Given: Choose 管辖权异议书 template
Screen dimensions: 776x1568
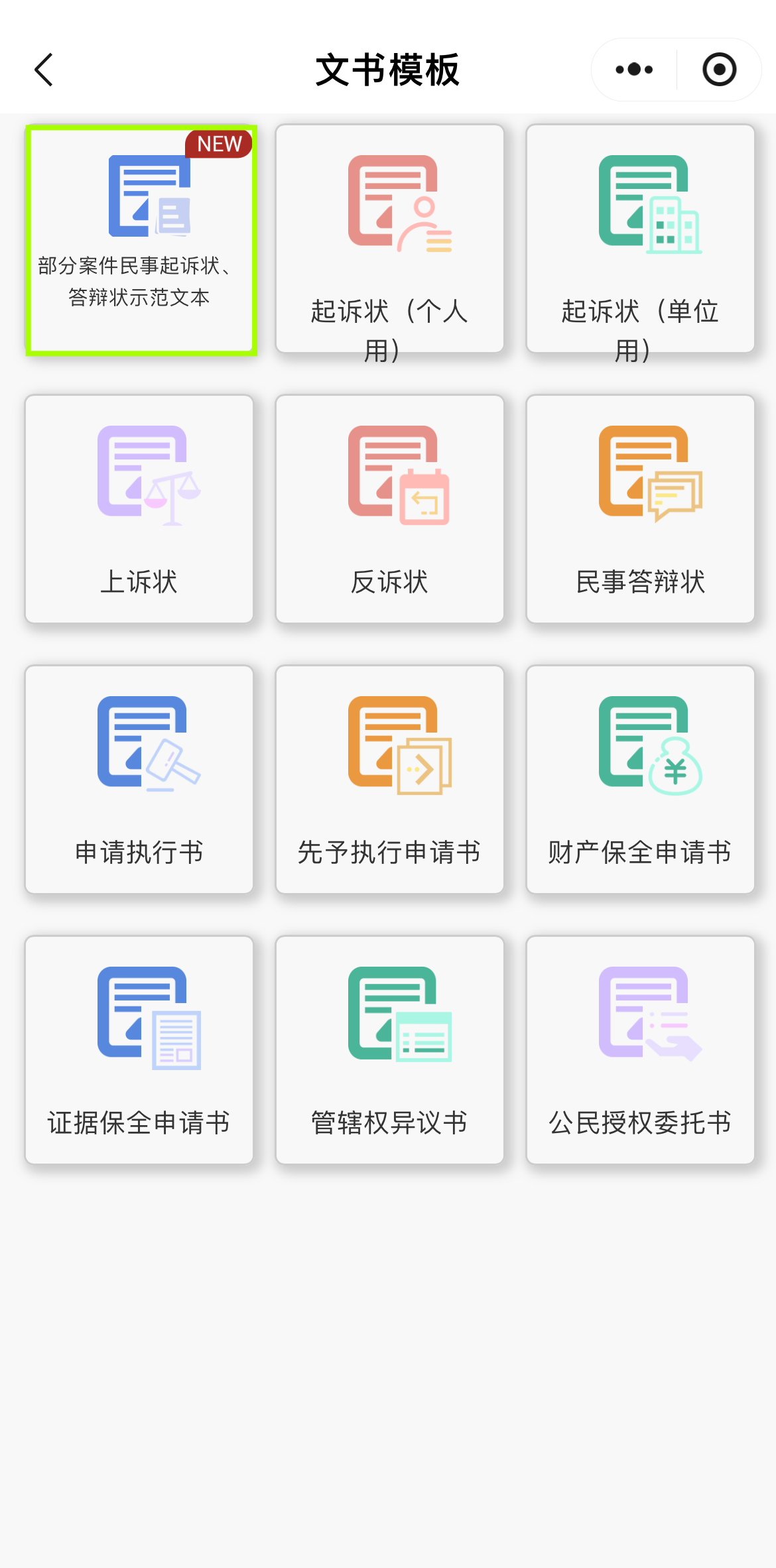Looking at the screenshot, I should pyautogui.click(x=390, y=1050).
